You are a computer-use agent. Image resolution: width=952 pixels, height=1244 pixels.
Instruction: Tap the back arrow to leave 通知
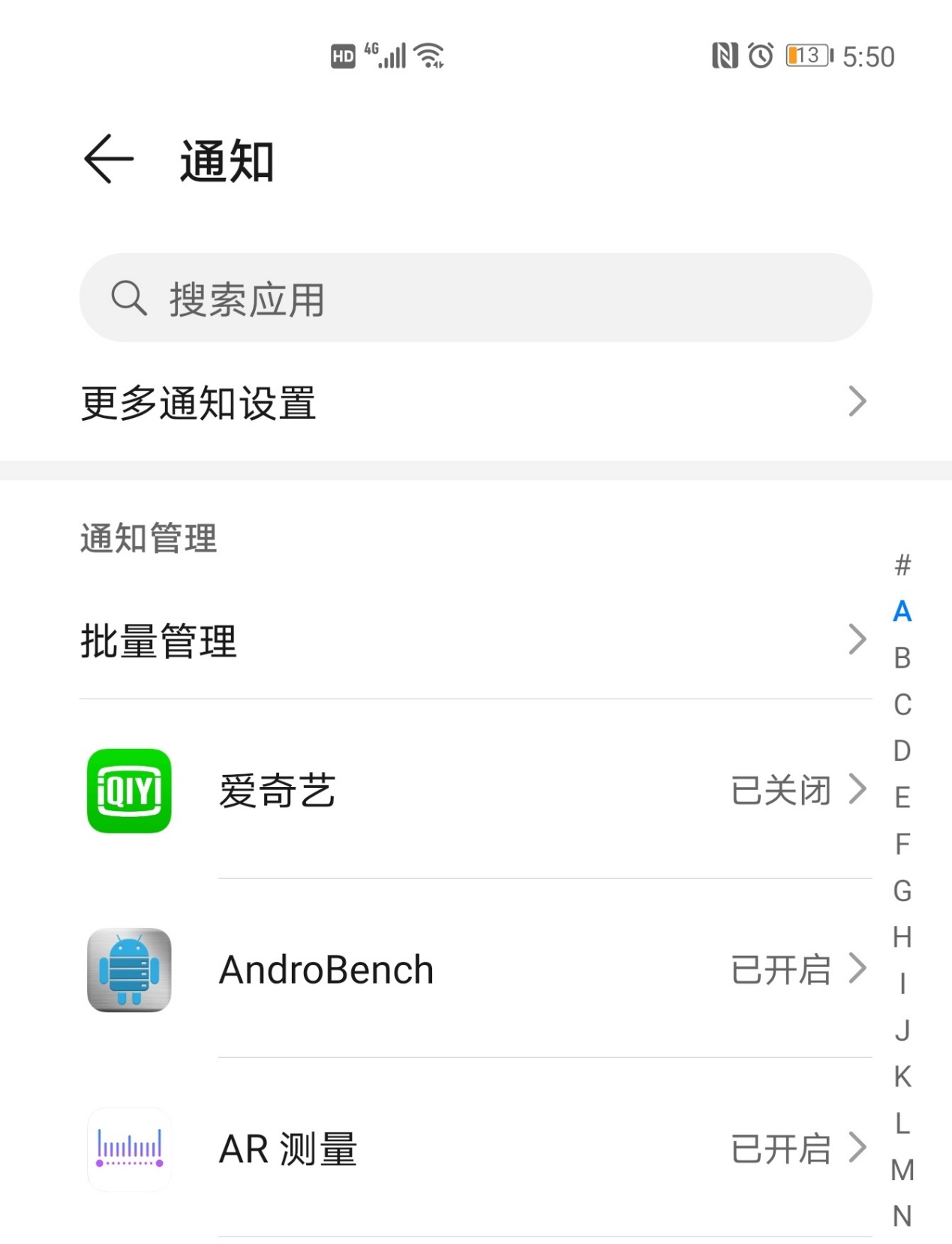pos(107,158)
